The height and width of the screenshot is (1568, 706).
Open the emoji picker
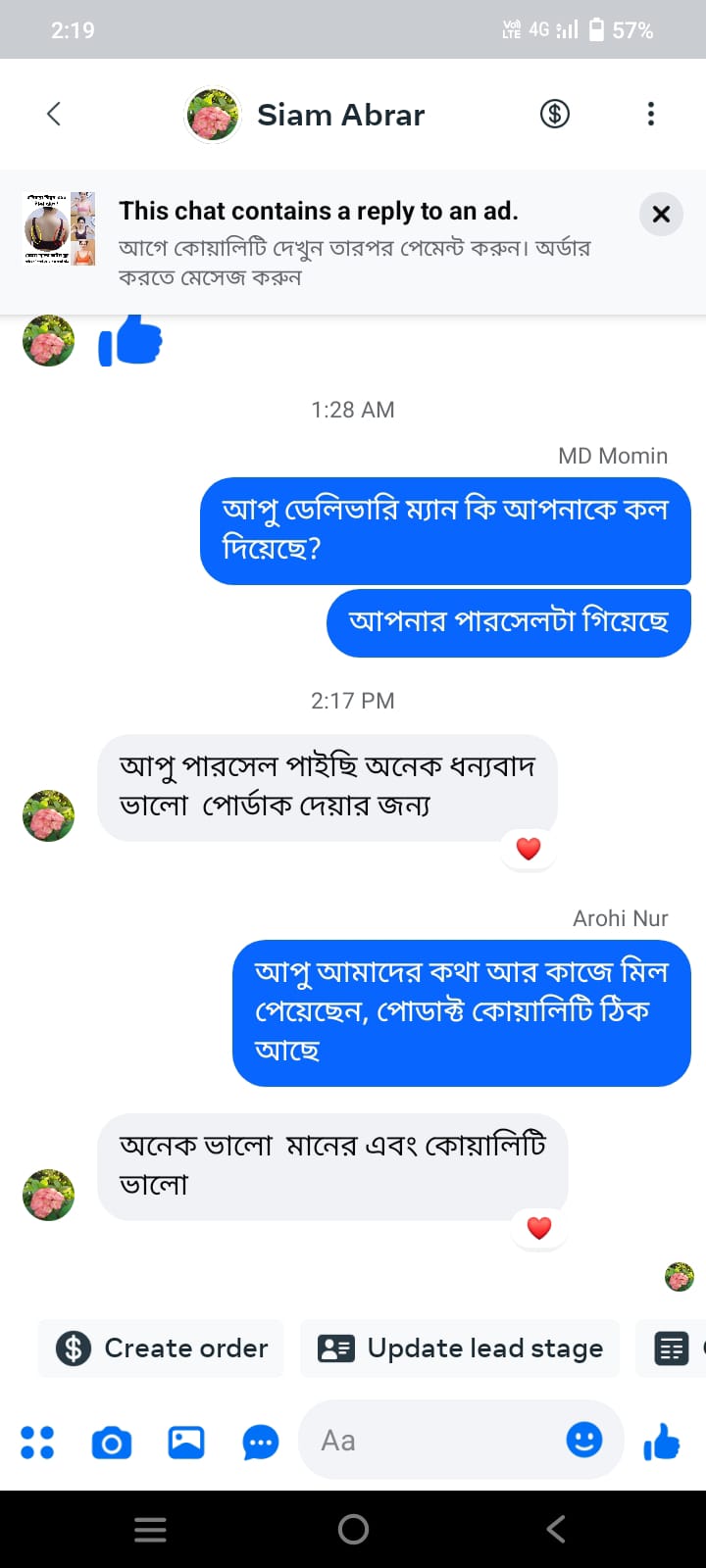pyautogui.click(x=584, y=1440)
